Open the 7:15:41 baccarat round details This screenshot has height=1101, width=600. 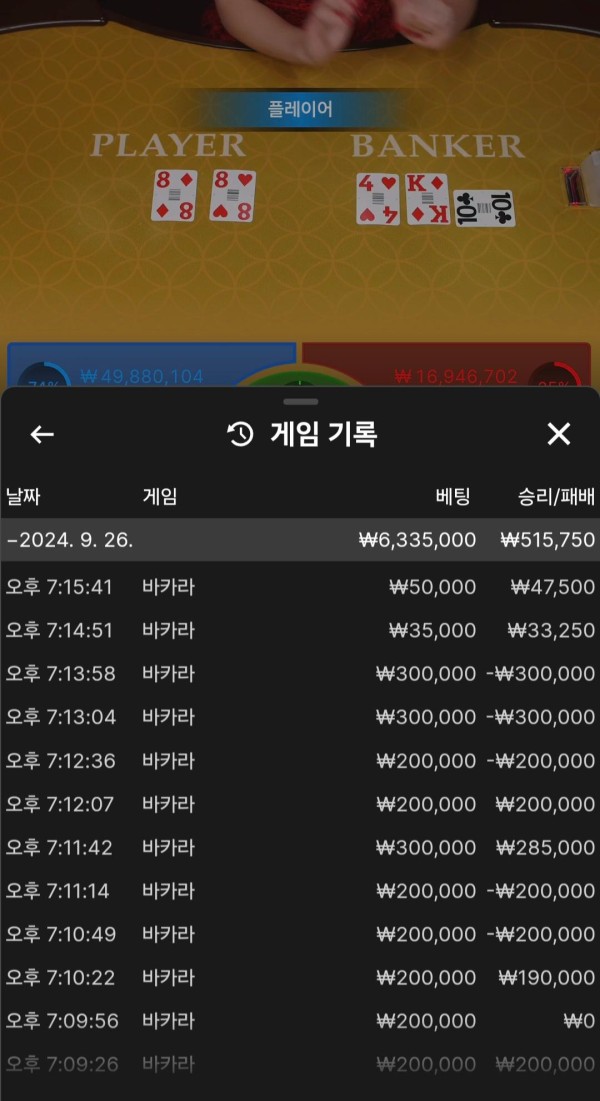tap(300, 587)
